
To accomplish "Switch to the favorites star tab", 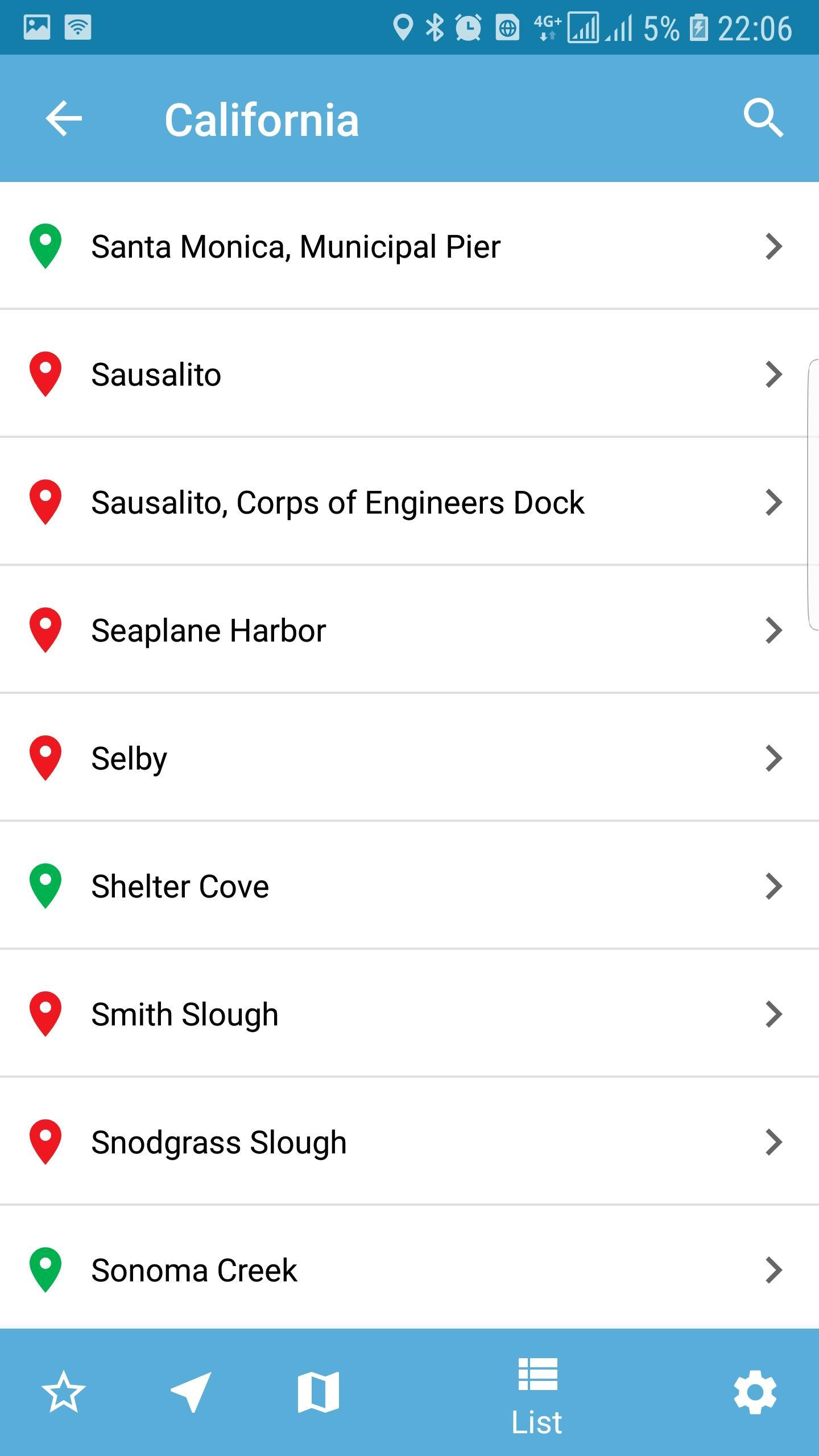I will tap(64, 1392).
